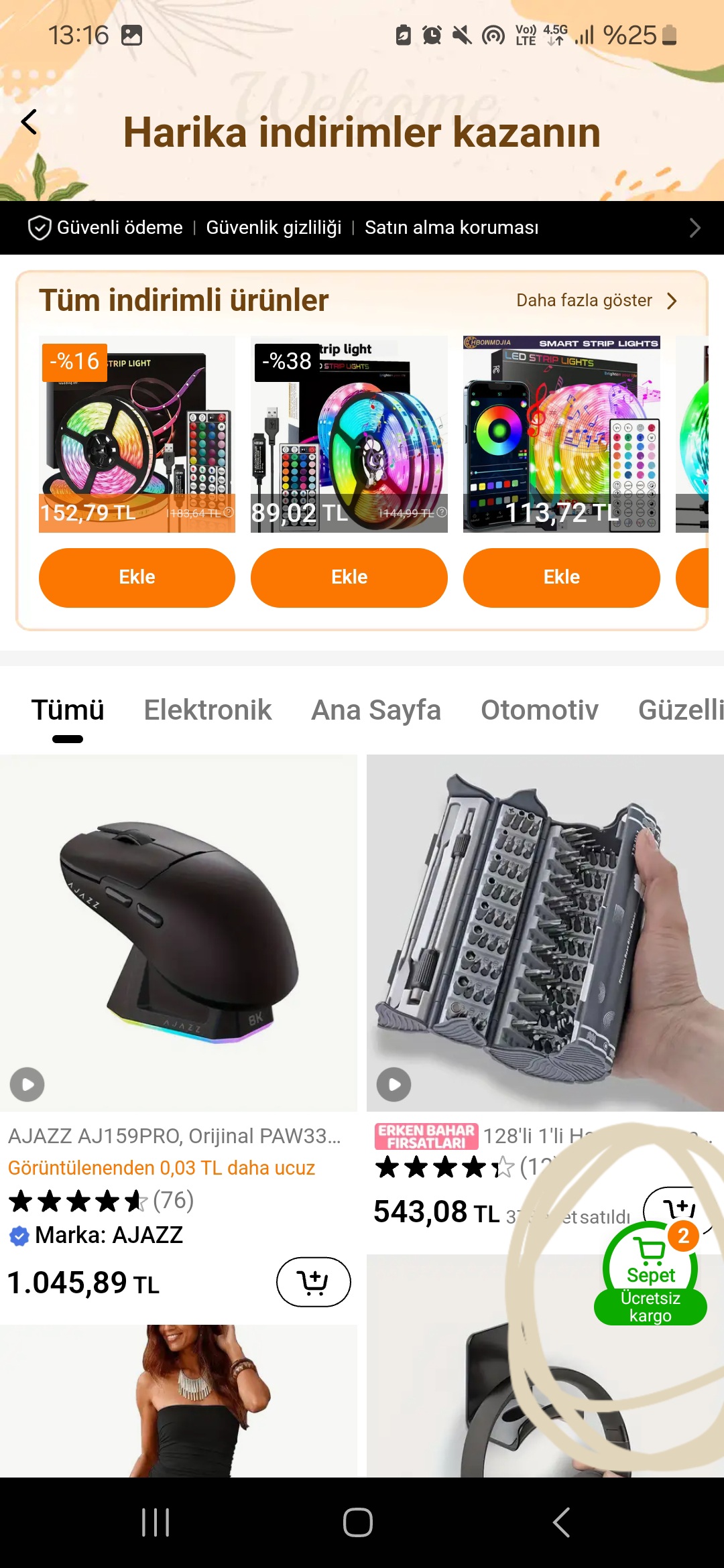This screenshot has width=724, height=1568.
Task: Play the AJAZZ mouse product video
Action: tap(27, 1084)
